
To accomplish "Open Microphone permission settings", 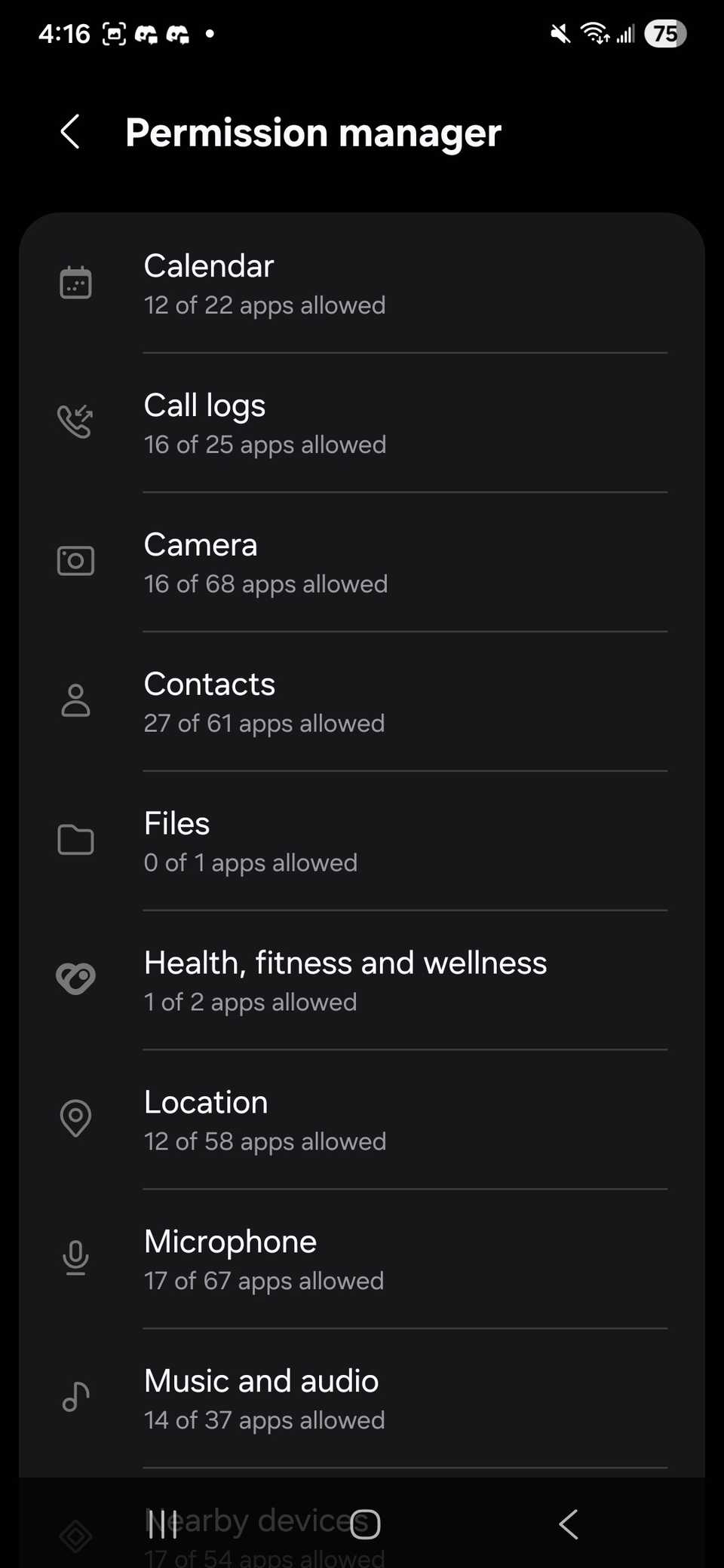I will [362, 1260].
